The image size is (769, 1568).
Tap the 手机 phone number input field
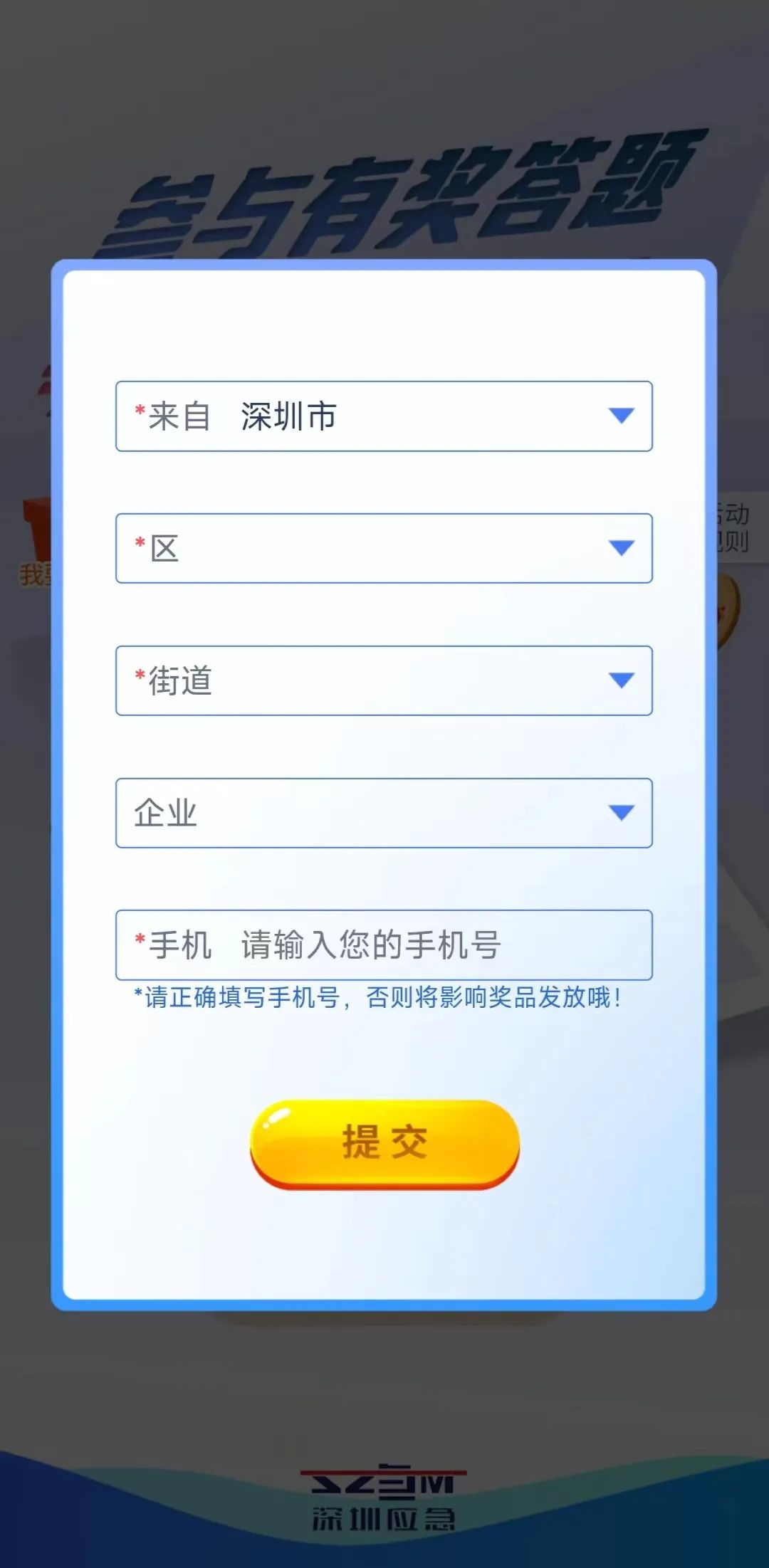click(x=427, y=945)
